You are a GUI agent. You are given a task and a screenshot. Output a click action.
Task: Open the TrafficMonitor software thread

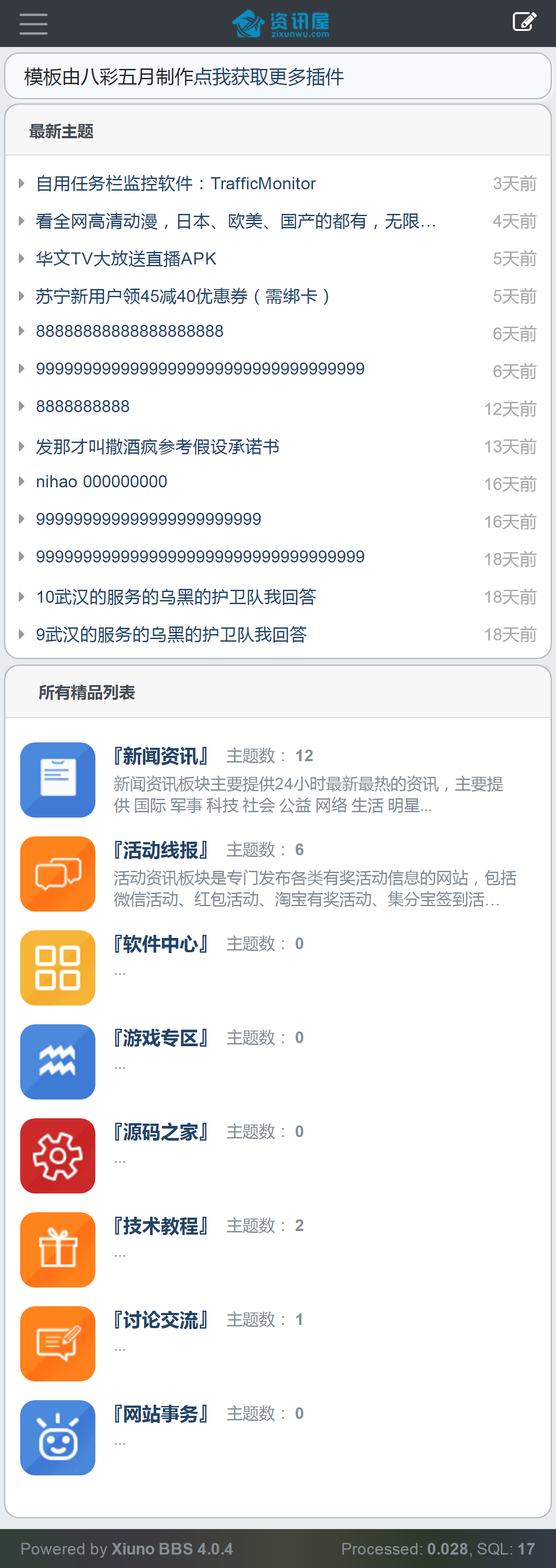tap(175, 184)
